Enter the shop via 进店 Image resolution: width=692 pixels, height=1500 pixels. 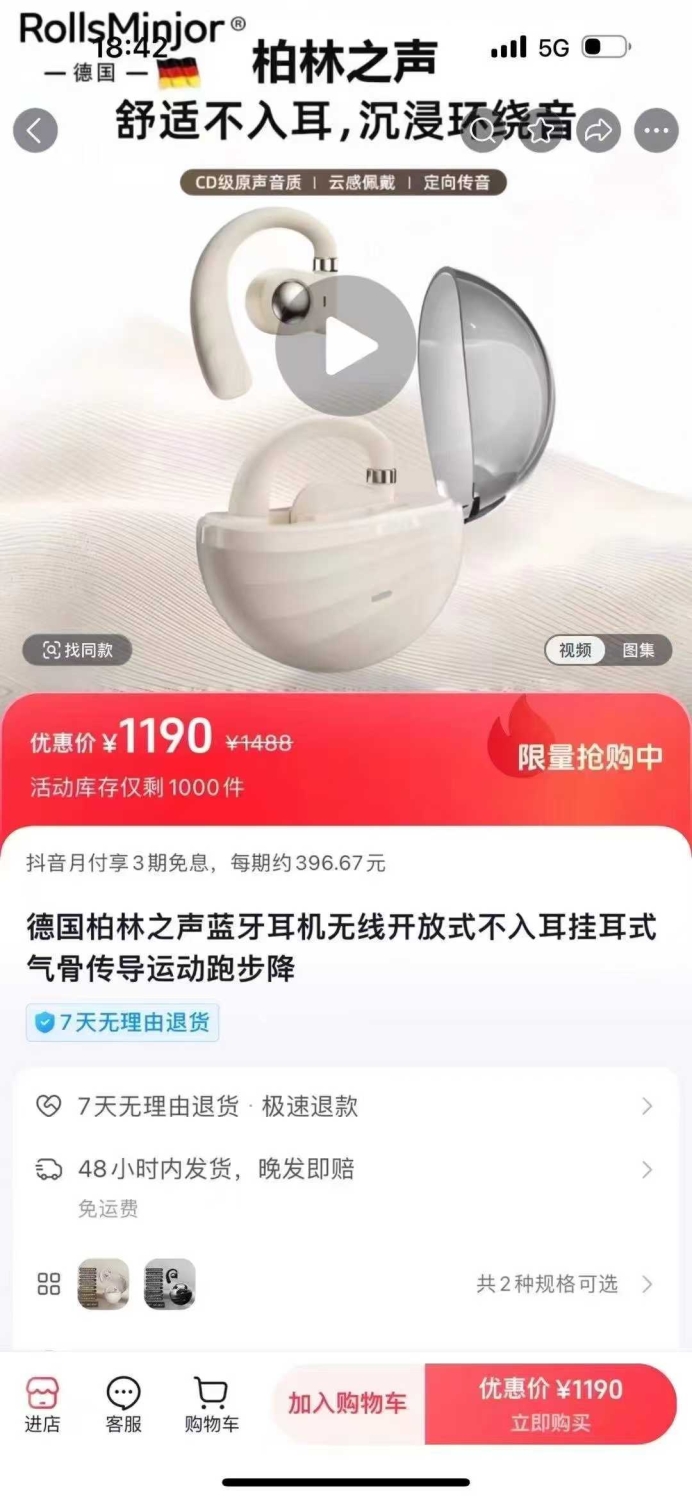(42, 1405)
